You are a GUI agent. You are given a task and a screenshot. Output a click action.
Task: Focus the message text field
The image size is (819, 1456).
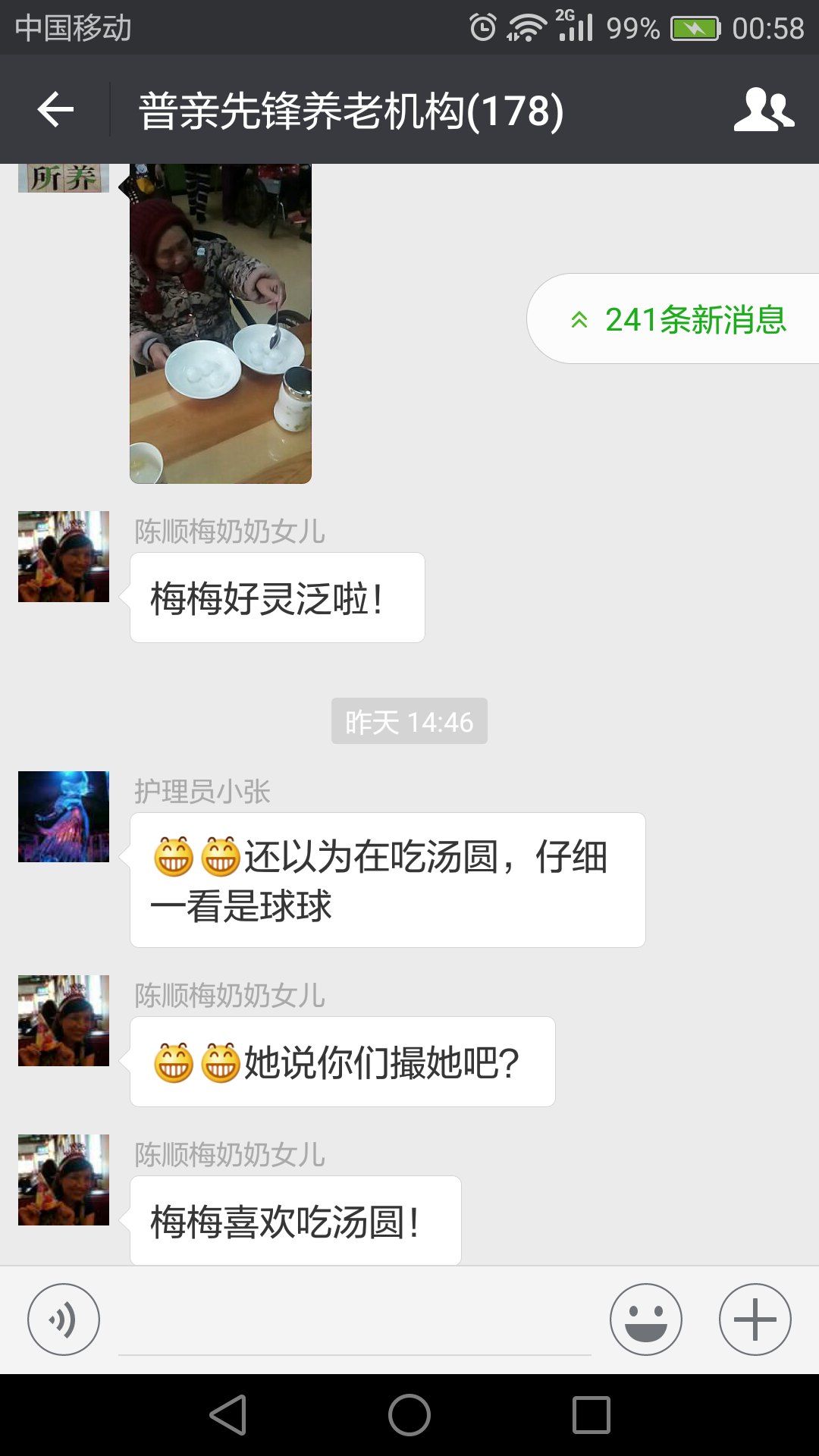pos(354,1319)
